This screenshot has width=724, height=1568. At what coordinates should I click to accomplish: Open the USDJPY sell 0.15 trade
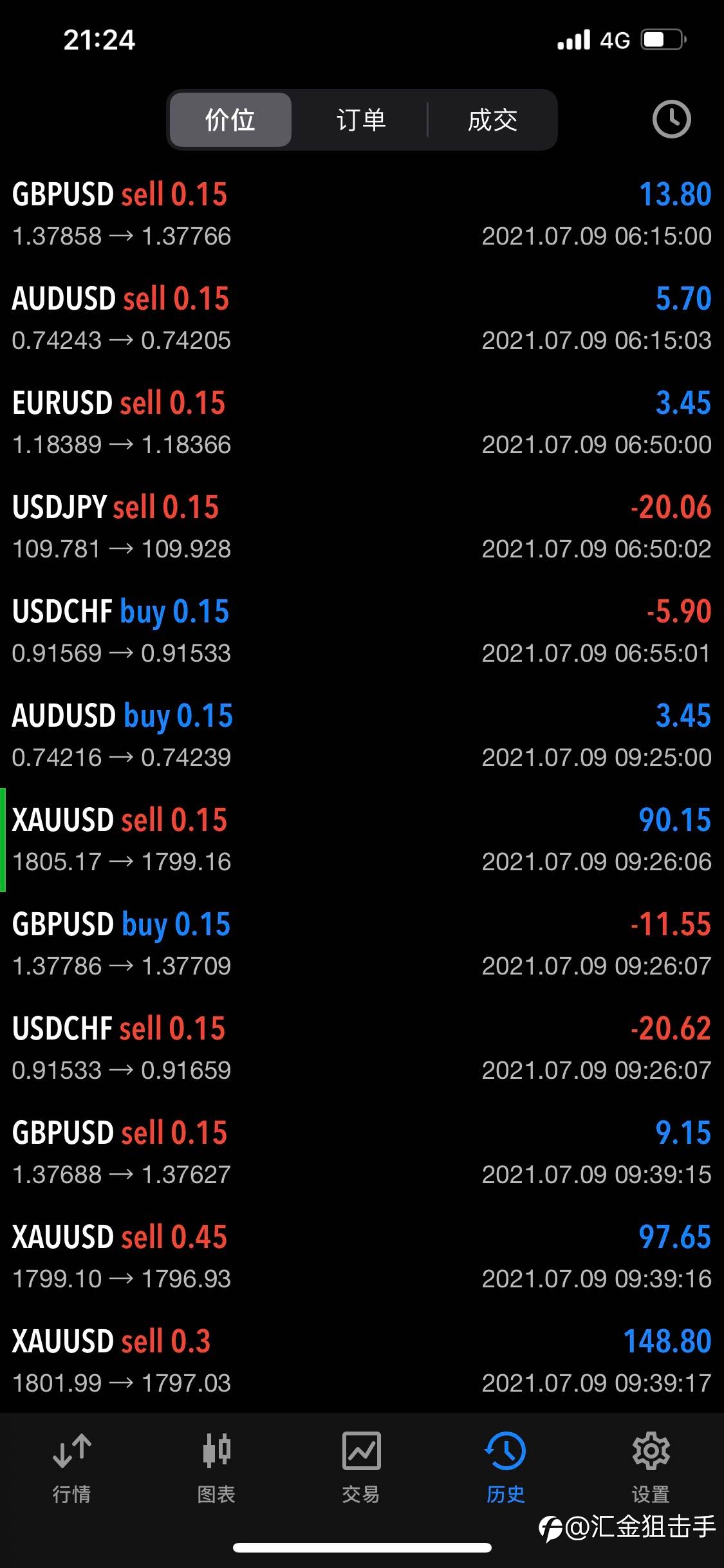pos(362,527)
